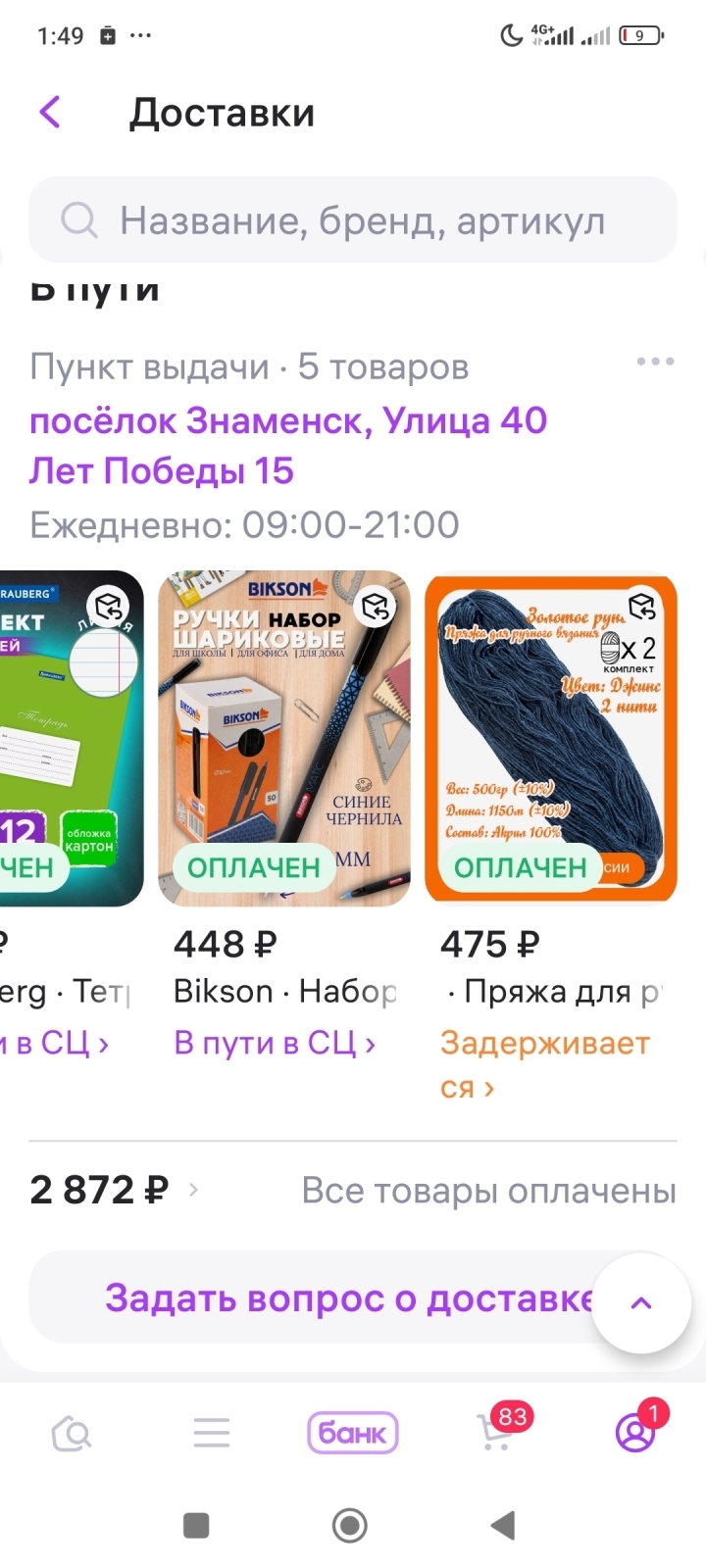Open the yarn Пряжа product card
This screenshot has width=706, height=1568.
tap(550, 737)
